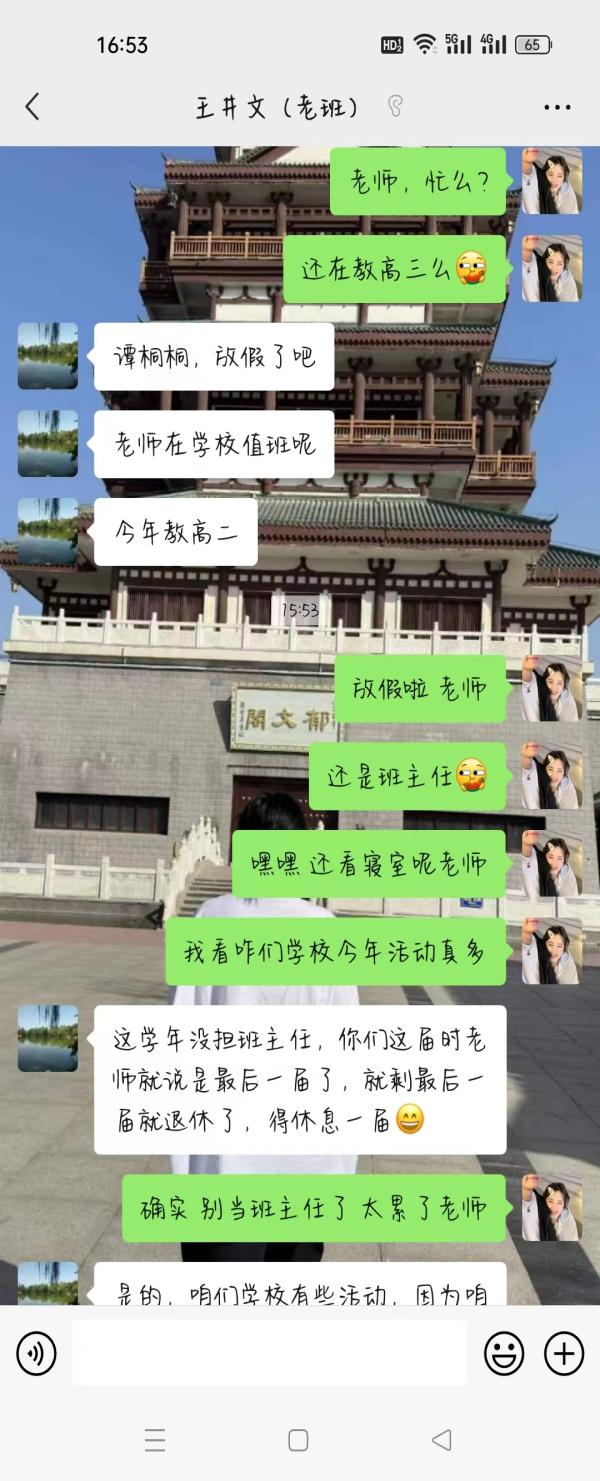
Task: Open chat info via three-dots menu
Action: 557,107
